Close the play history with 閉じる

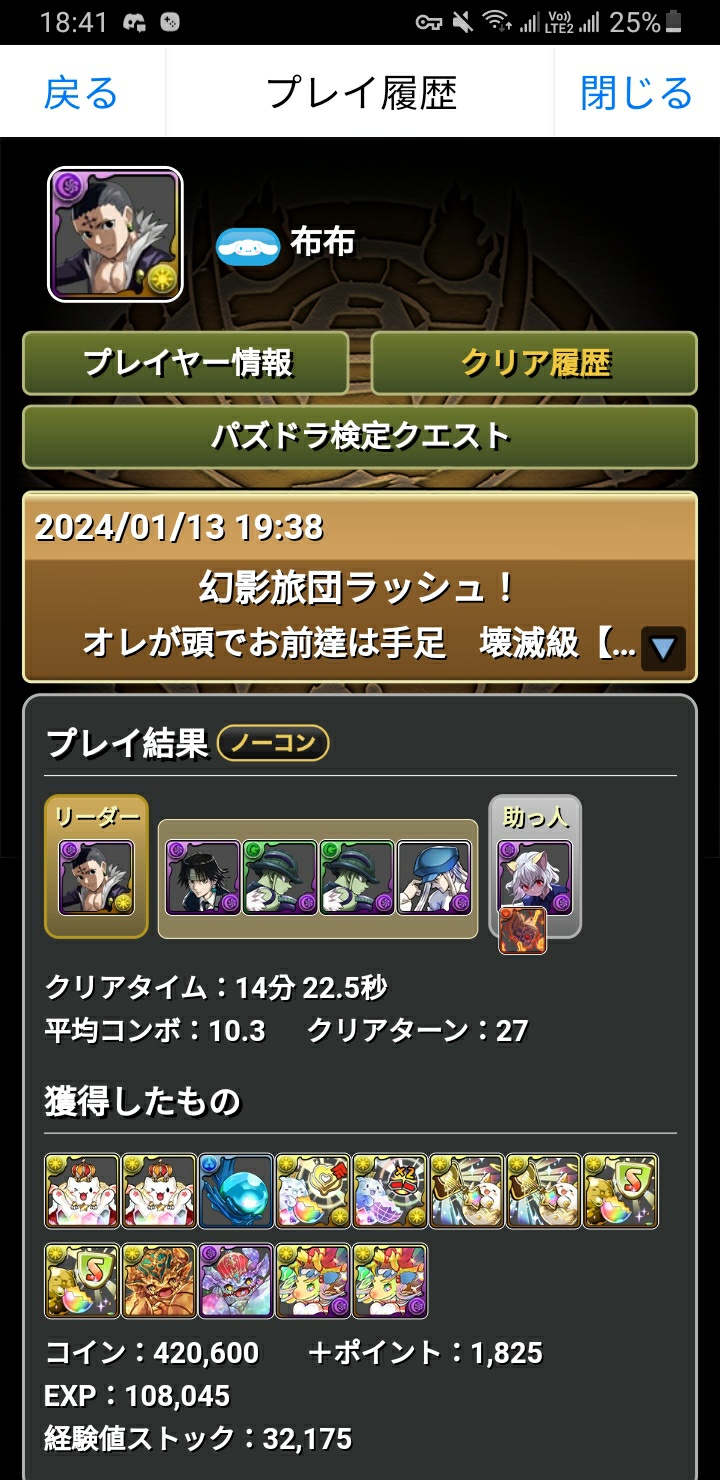point(636,93)
